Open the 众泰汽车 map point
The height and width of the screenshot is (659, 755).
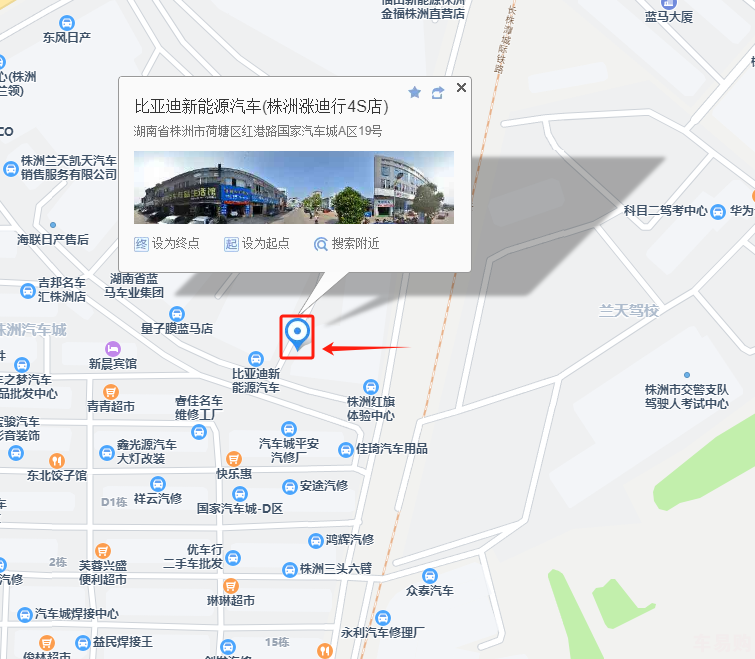tap(430, 576)
